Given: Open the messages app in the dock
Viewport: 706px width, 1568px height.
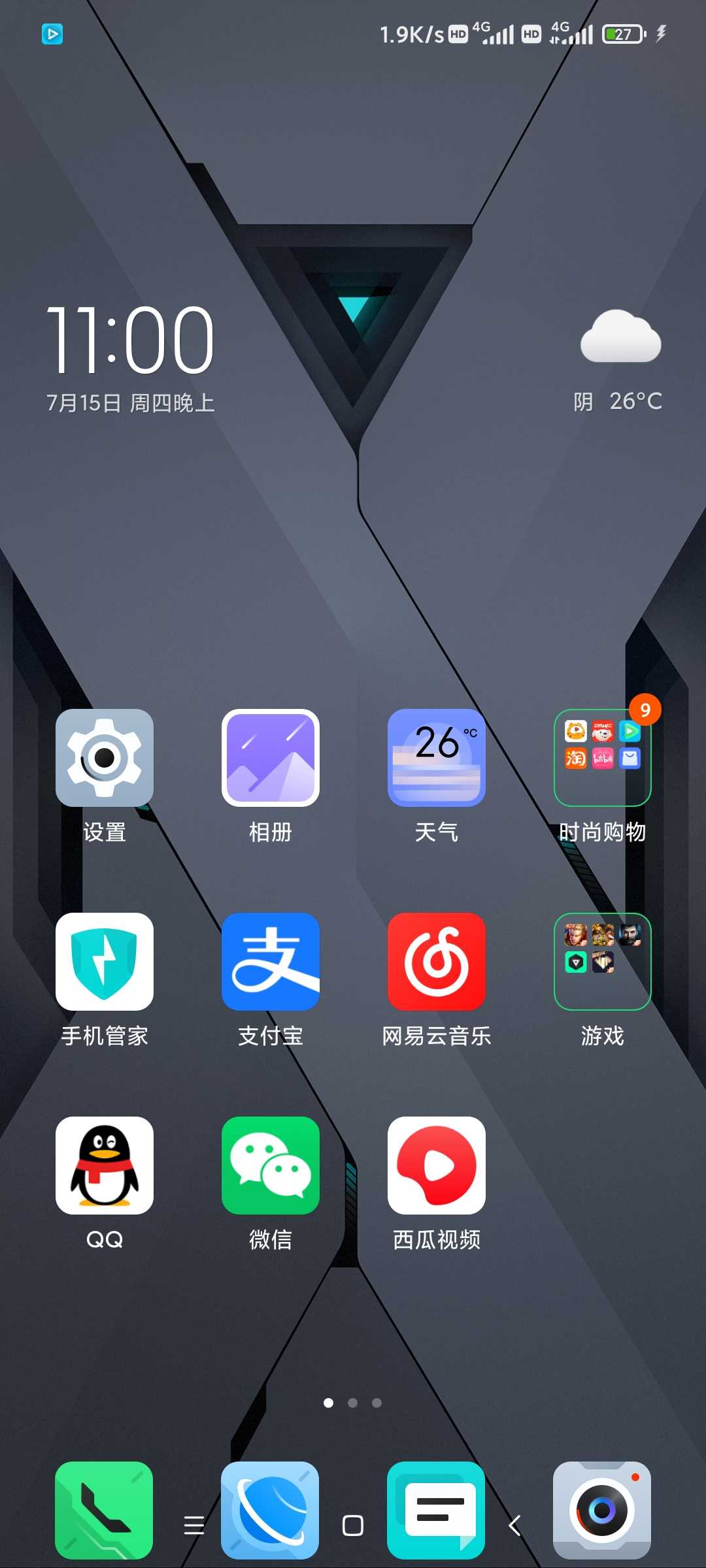Looking at the screenshot, I should click(436, 1511).
